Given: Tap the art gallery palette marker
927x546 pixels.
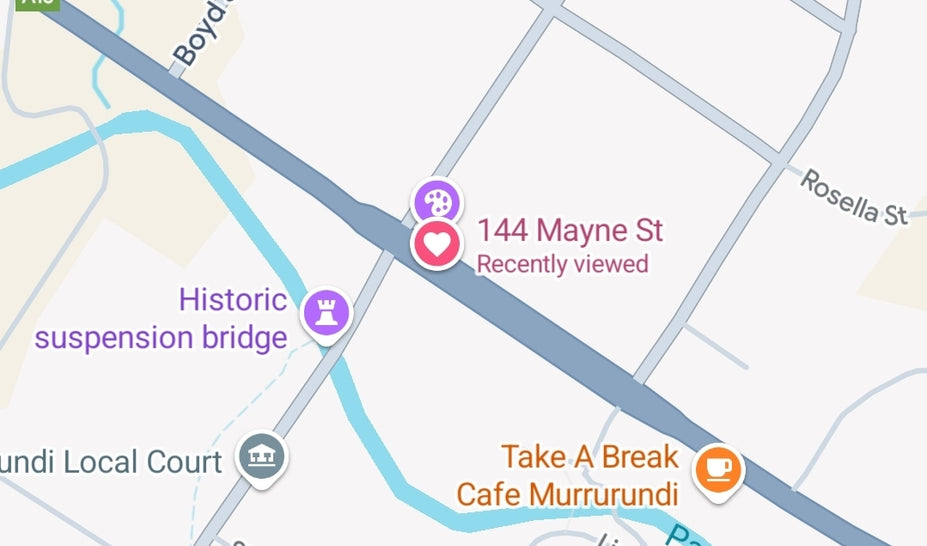Looking at the screenshot, I should click(436, 203).
